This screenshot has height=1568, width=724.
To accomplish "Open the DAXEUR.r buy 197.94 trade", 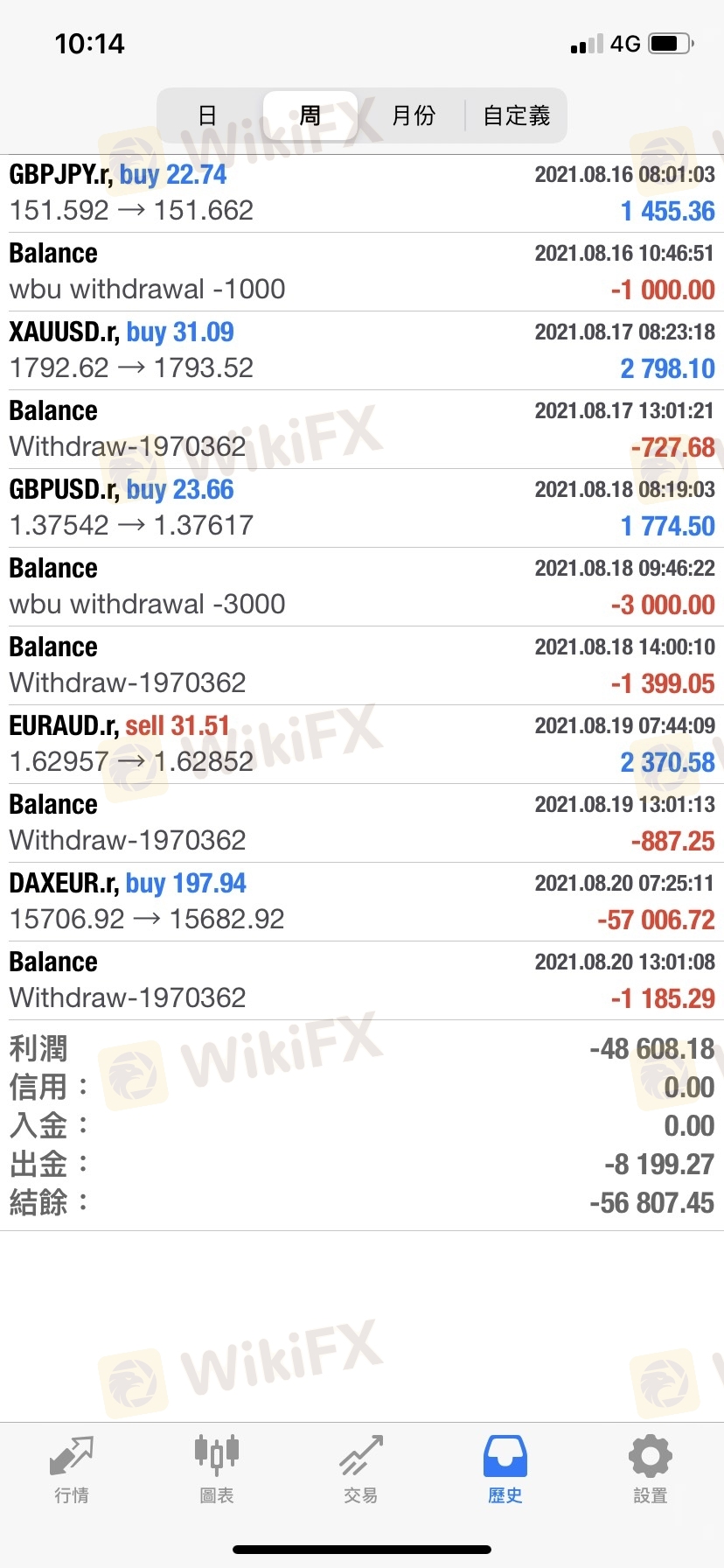I will pyautogui.click(x=362, y=902).
